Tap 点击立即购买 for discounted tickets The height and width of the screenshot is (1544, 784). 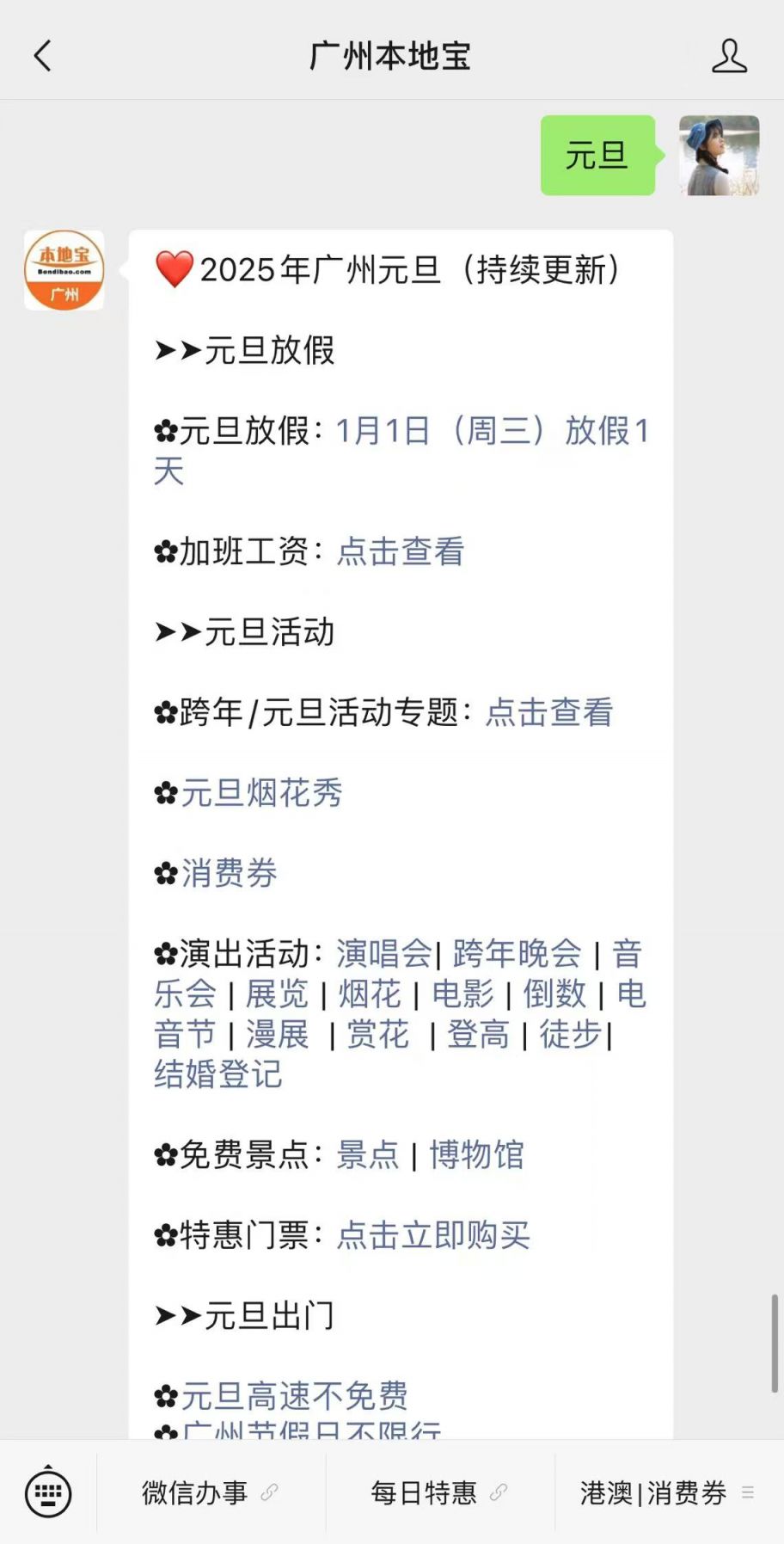point(433,1235)
